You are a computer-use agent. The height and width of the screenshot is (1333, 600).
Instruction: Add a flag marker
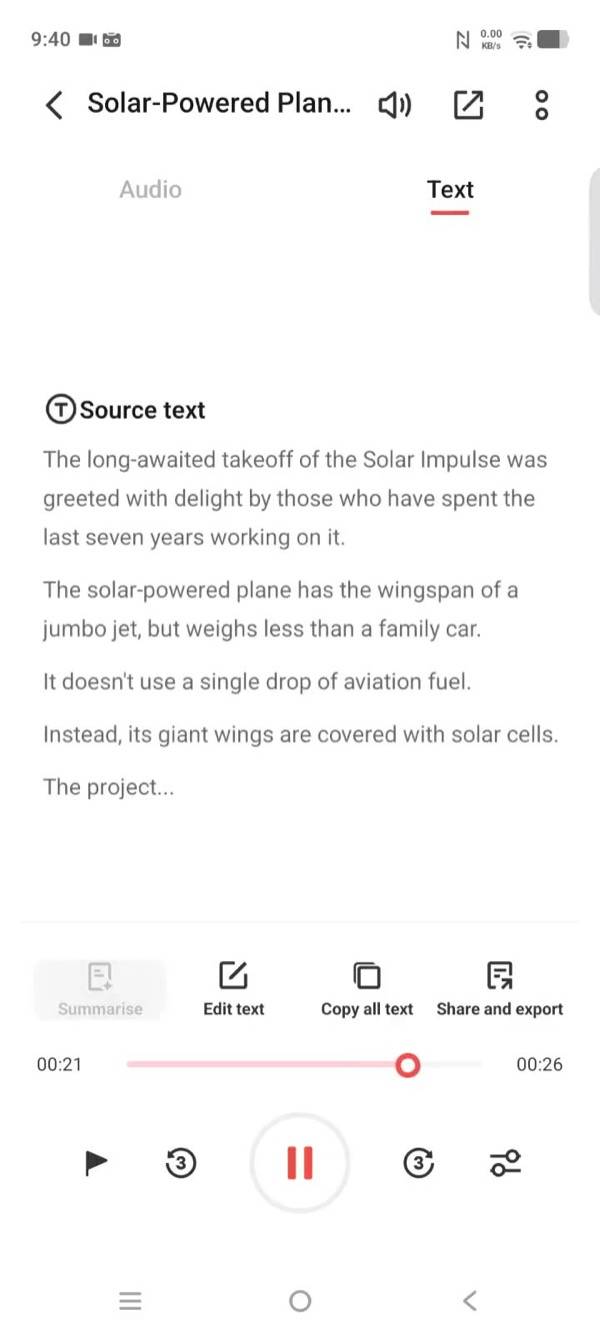tap(96, 1162)
